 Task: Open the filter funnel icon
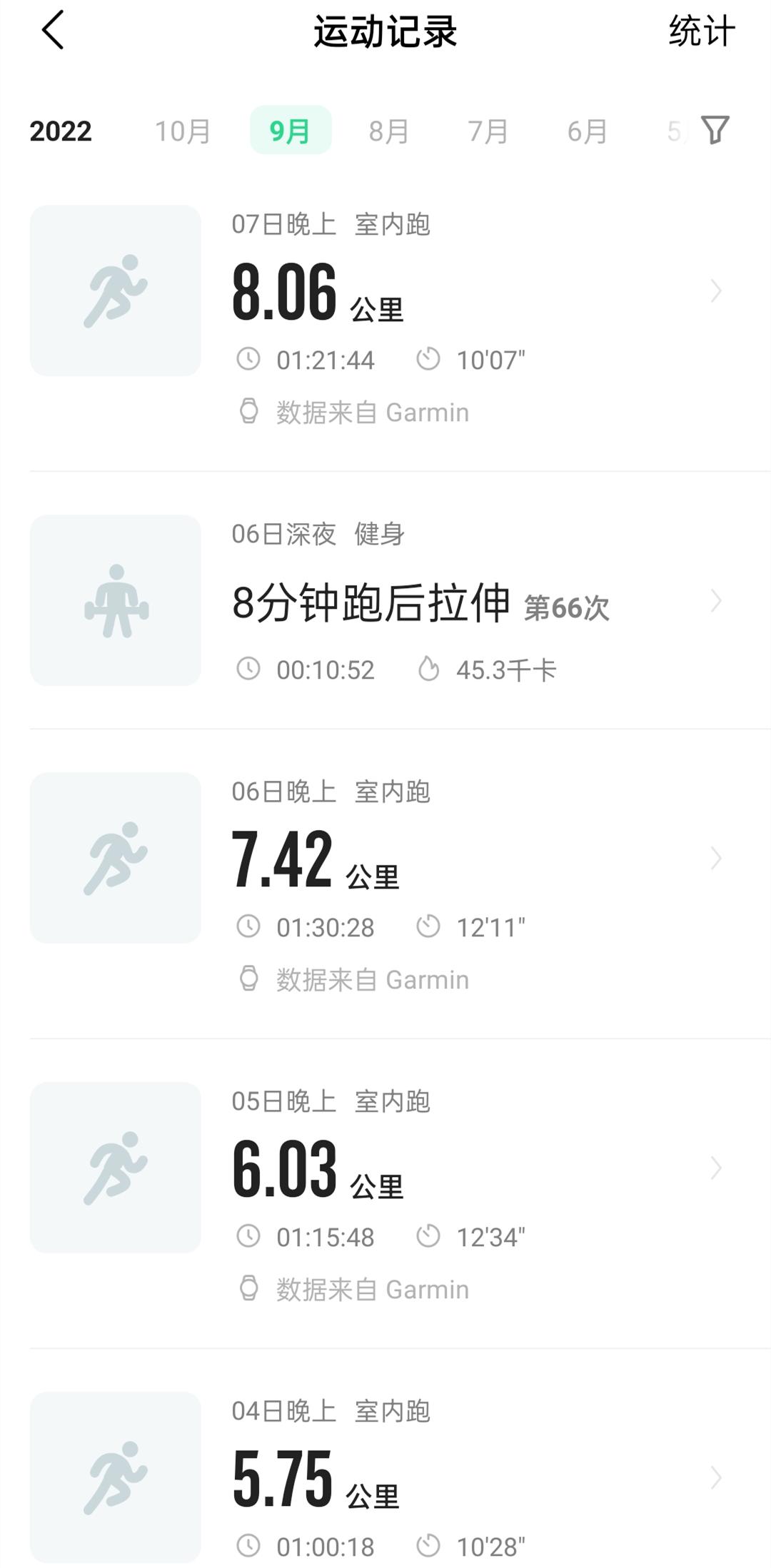(x=715, y=130)
